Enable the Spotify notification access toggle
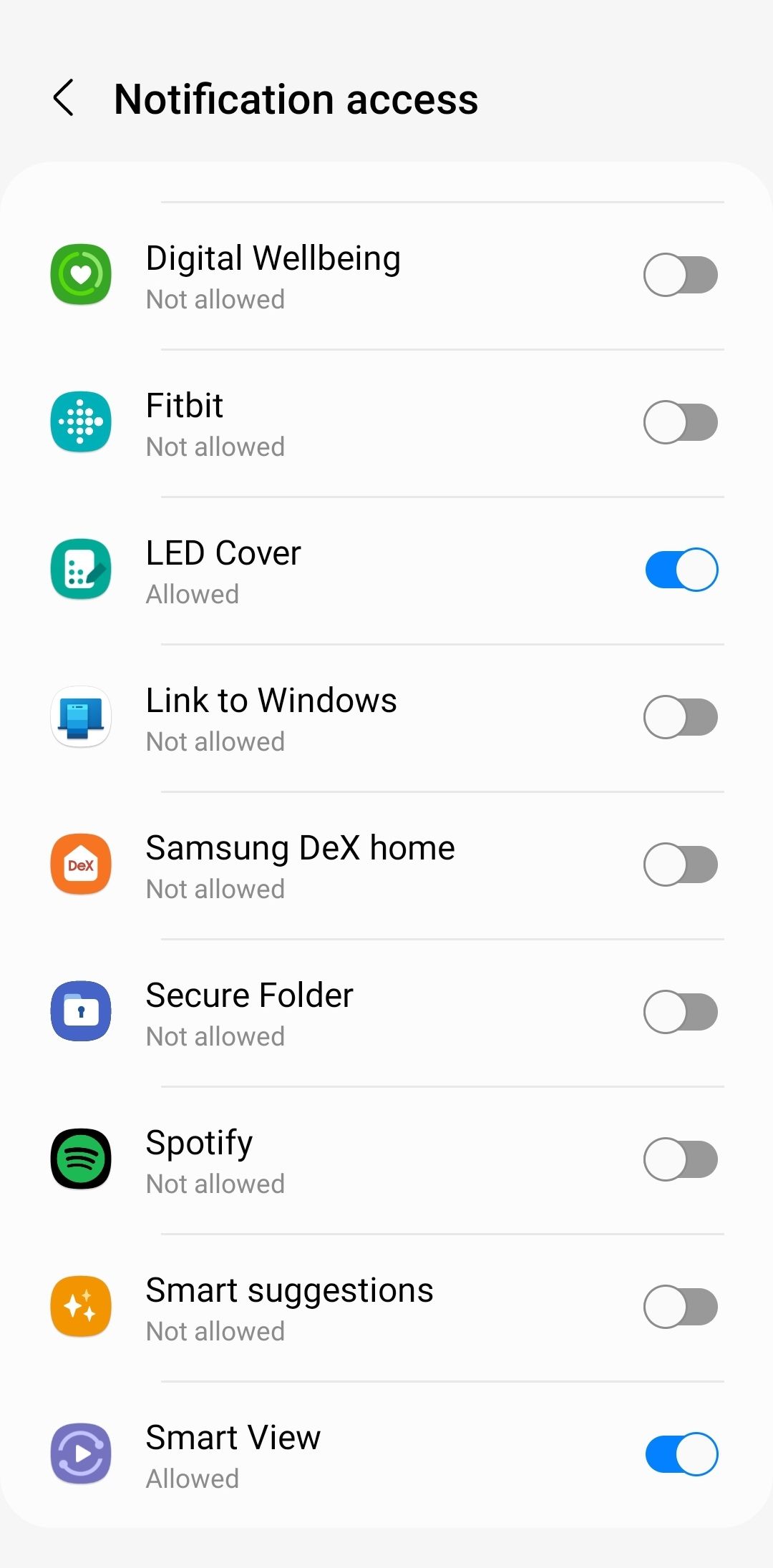The image size is (773, 1568). (x=681, y=1159)
